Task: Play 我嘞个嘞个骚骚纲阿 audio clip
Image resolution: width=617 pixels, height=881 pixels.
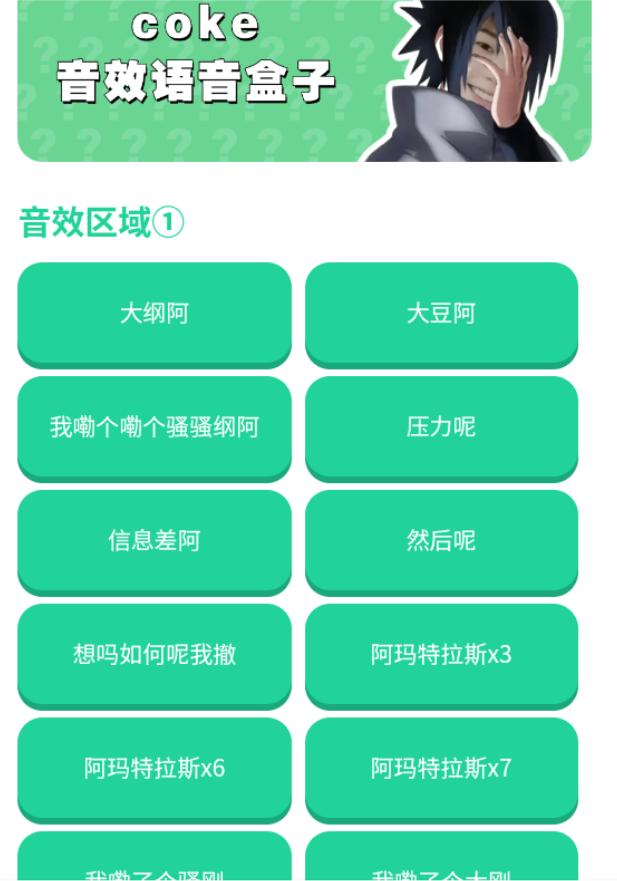Action: (x=154, y=428)
